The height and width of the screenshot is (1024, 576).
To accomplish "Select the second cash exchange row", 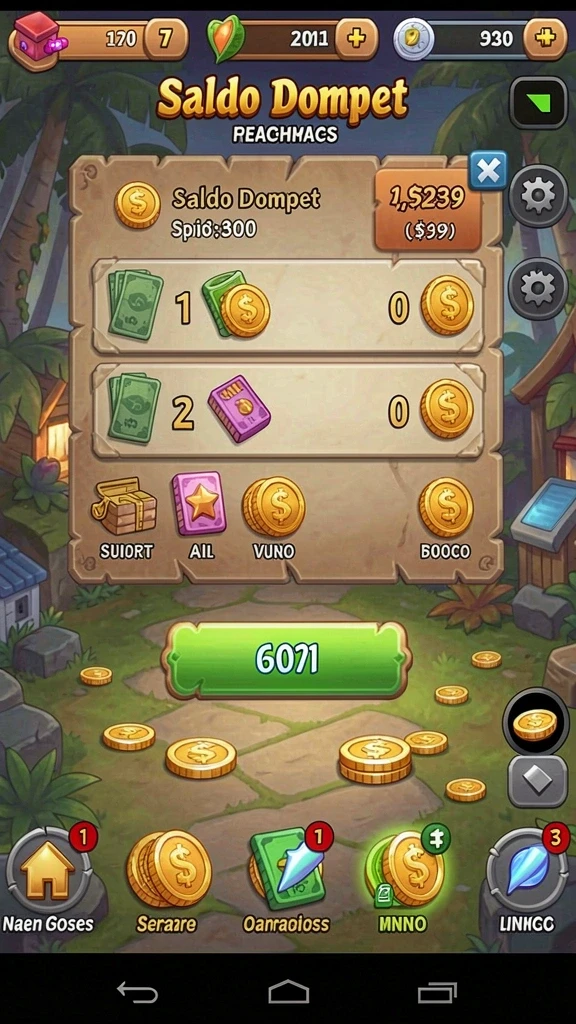I will click(x=287, y=411).
